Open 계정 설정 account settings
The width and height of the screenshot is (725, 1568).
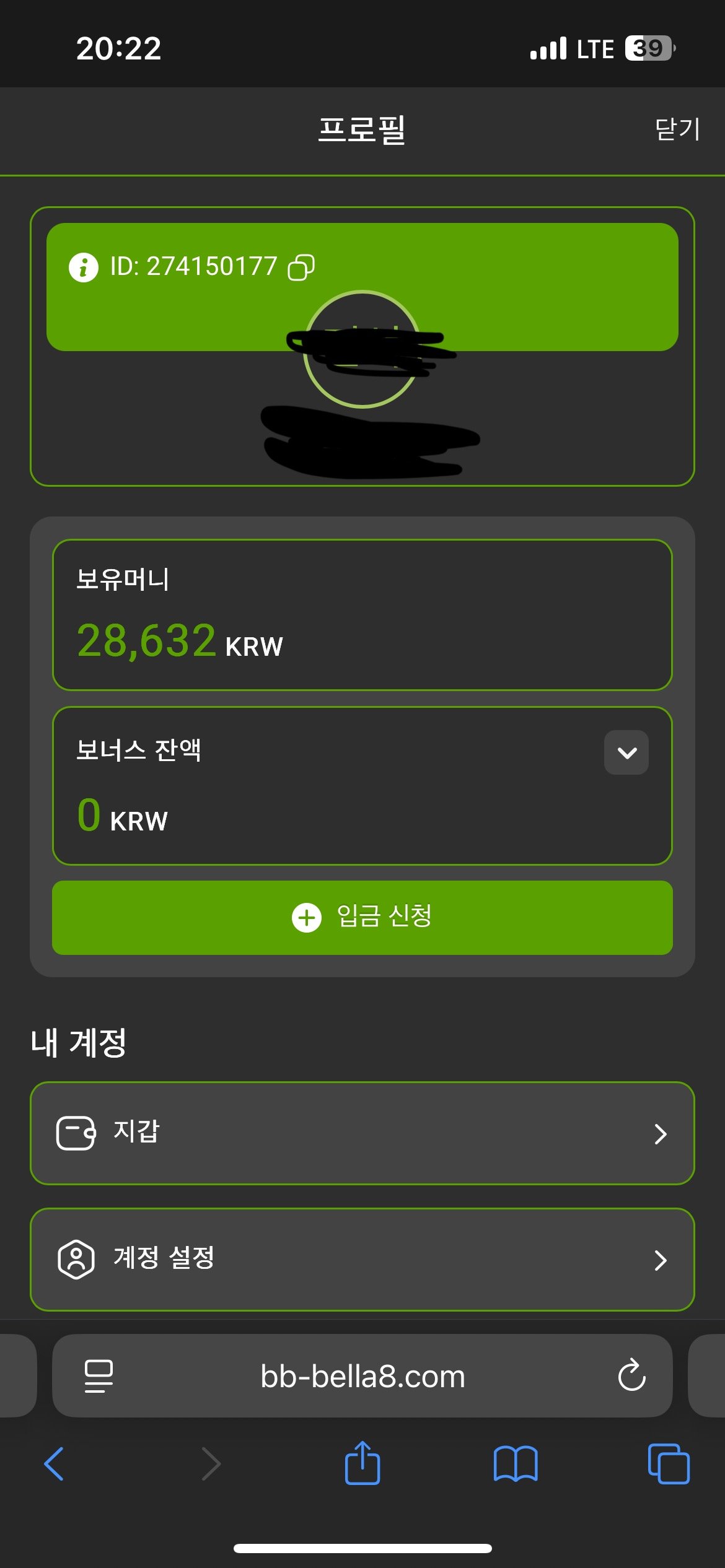(362, 1259)
